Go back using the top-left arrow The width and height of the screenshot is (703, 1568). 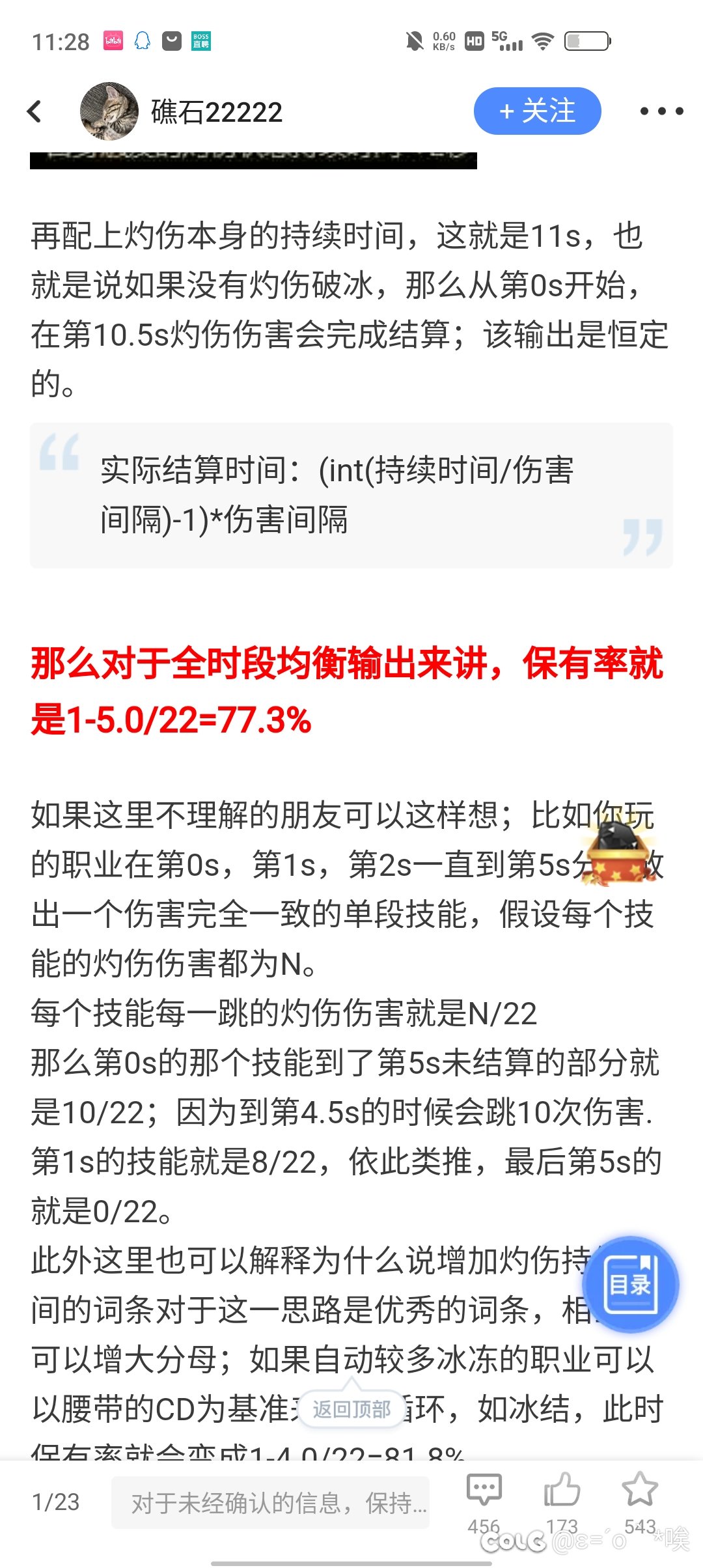(x=35, y=111)
